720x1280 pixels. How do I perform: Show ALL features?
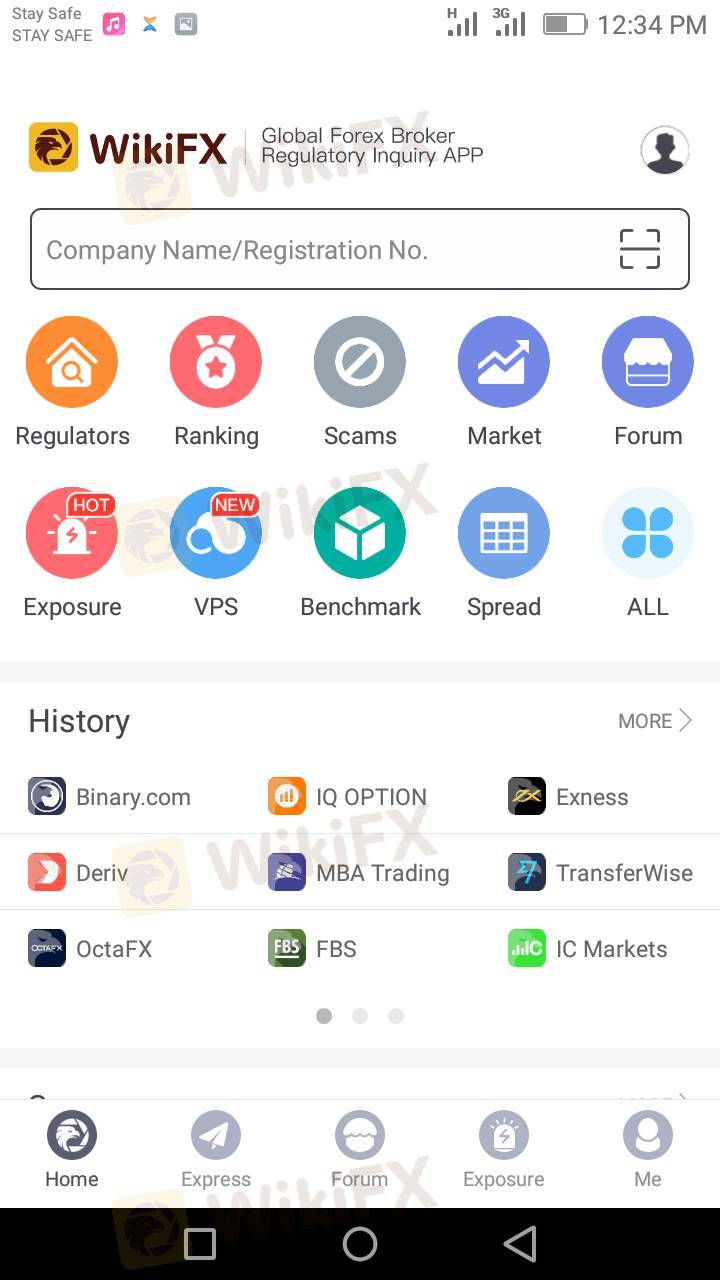(647, 534)
